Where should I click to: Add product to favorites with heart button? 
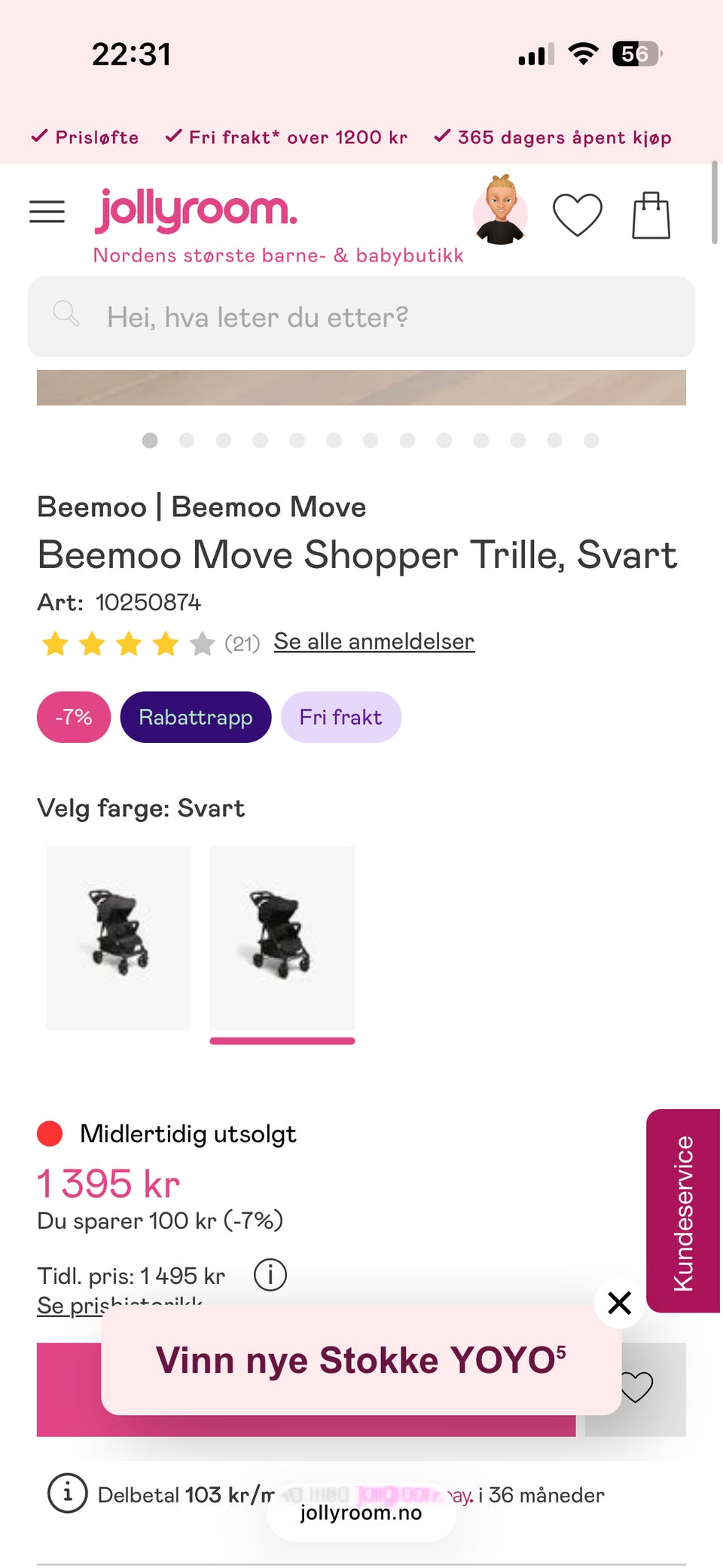(x=636, y=1388)
